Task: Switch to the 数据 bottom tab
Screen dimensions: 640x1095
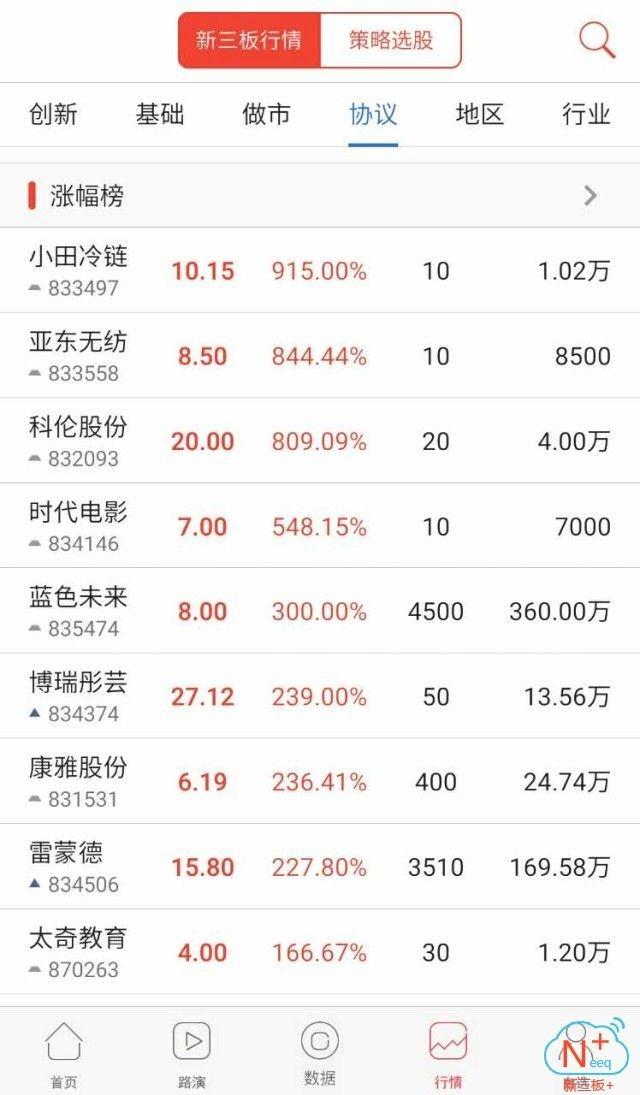Action: [x=319, y=1053]
